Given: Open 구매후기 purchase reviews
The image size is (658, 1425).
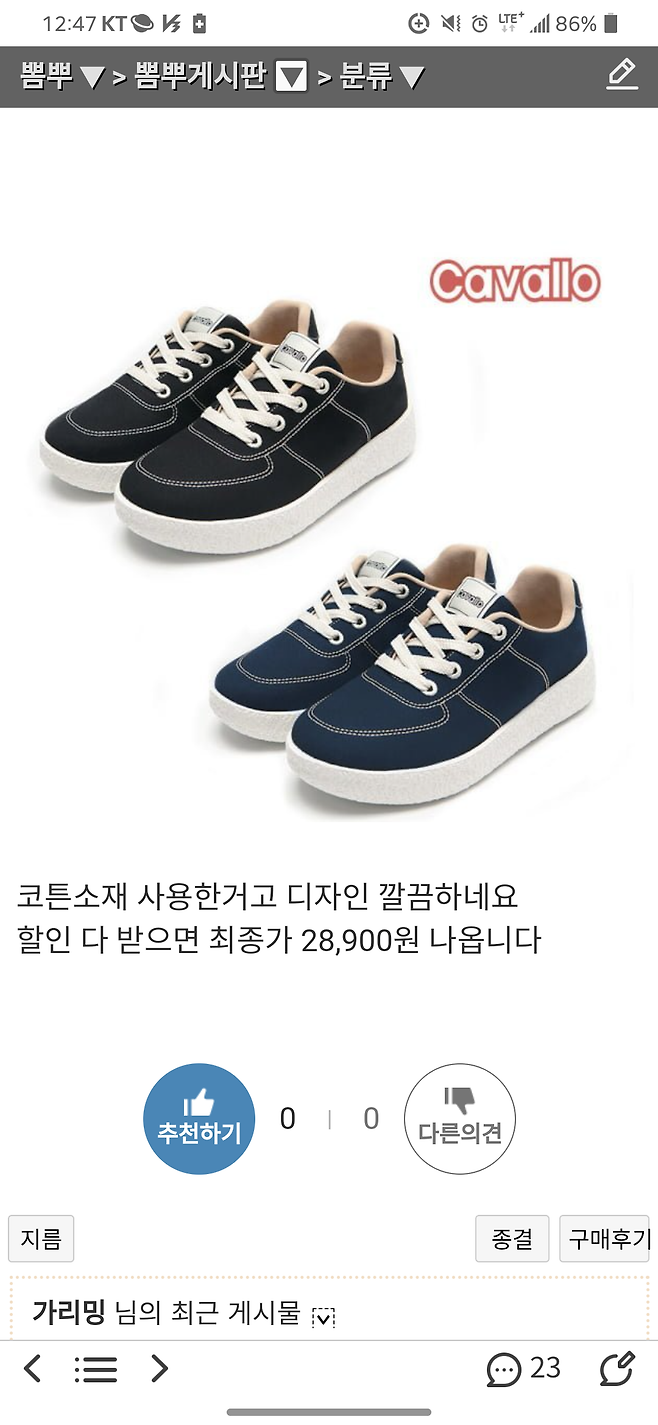Looking at the screenshot, I should tap(604, 1239).
